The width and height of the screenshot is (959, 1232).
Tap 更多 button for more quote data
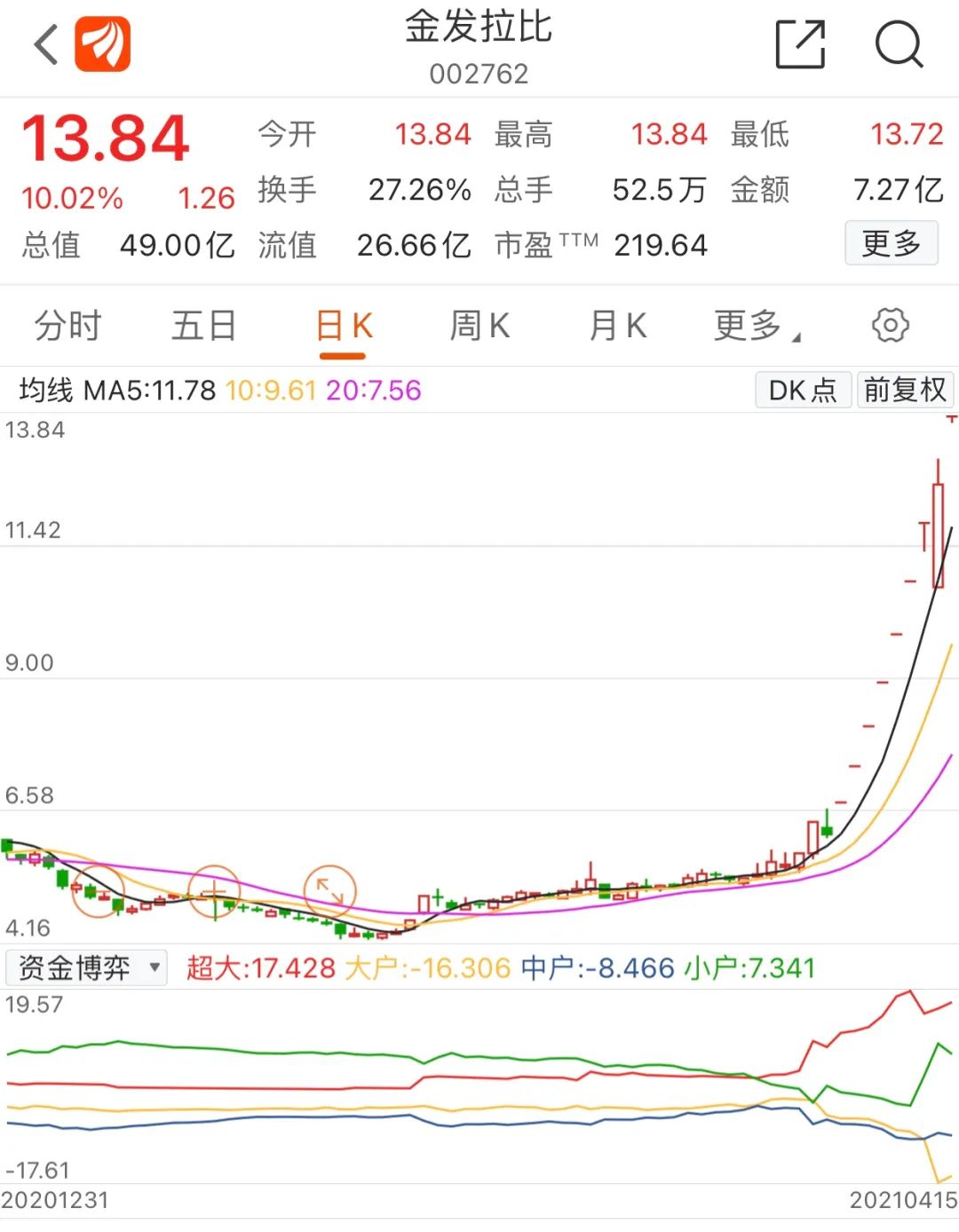tap(891, 243)
